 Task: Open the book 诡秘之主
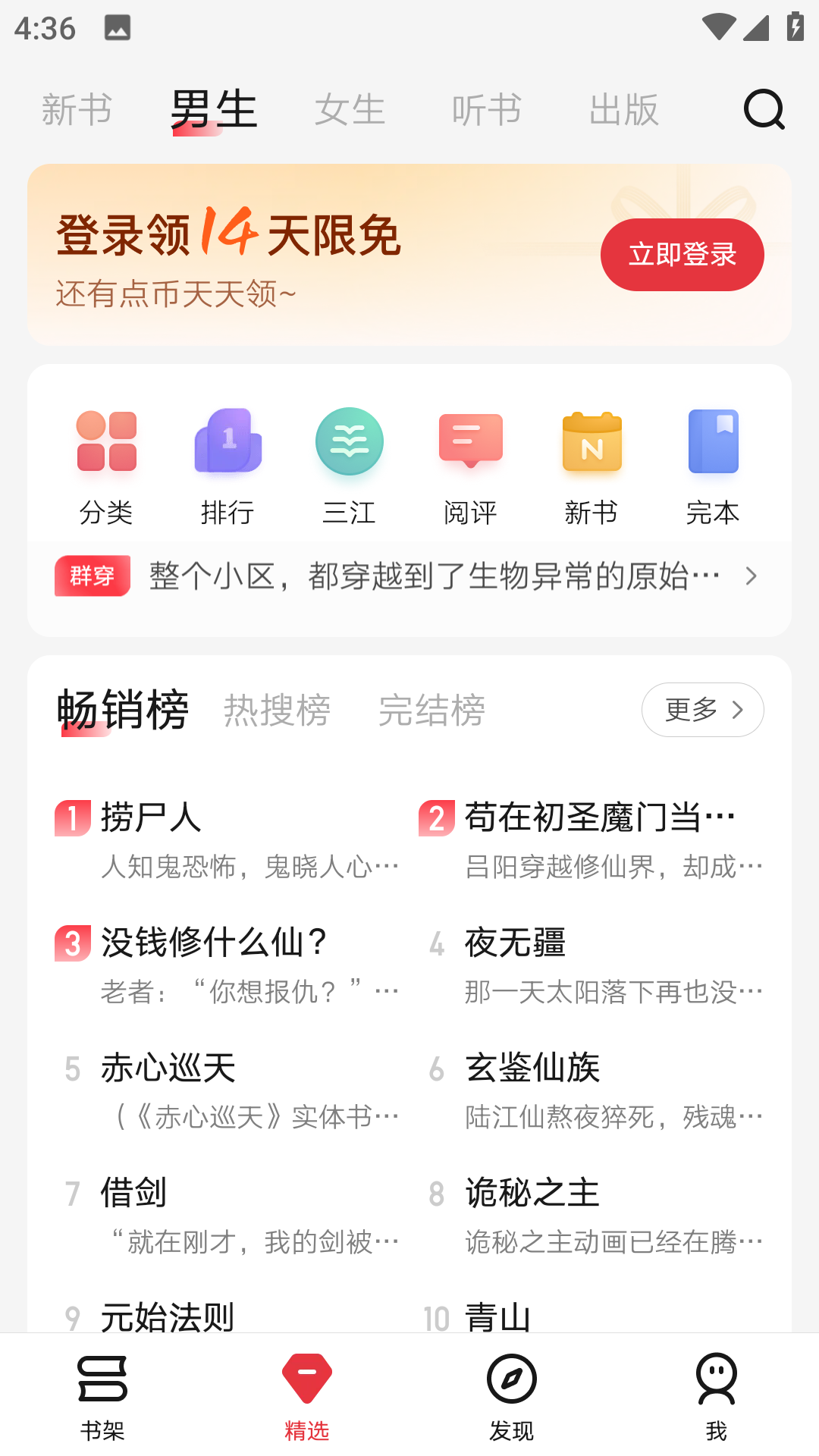(531, 1192)
